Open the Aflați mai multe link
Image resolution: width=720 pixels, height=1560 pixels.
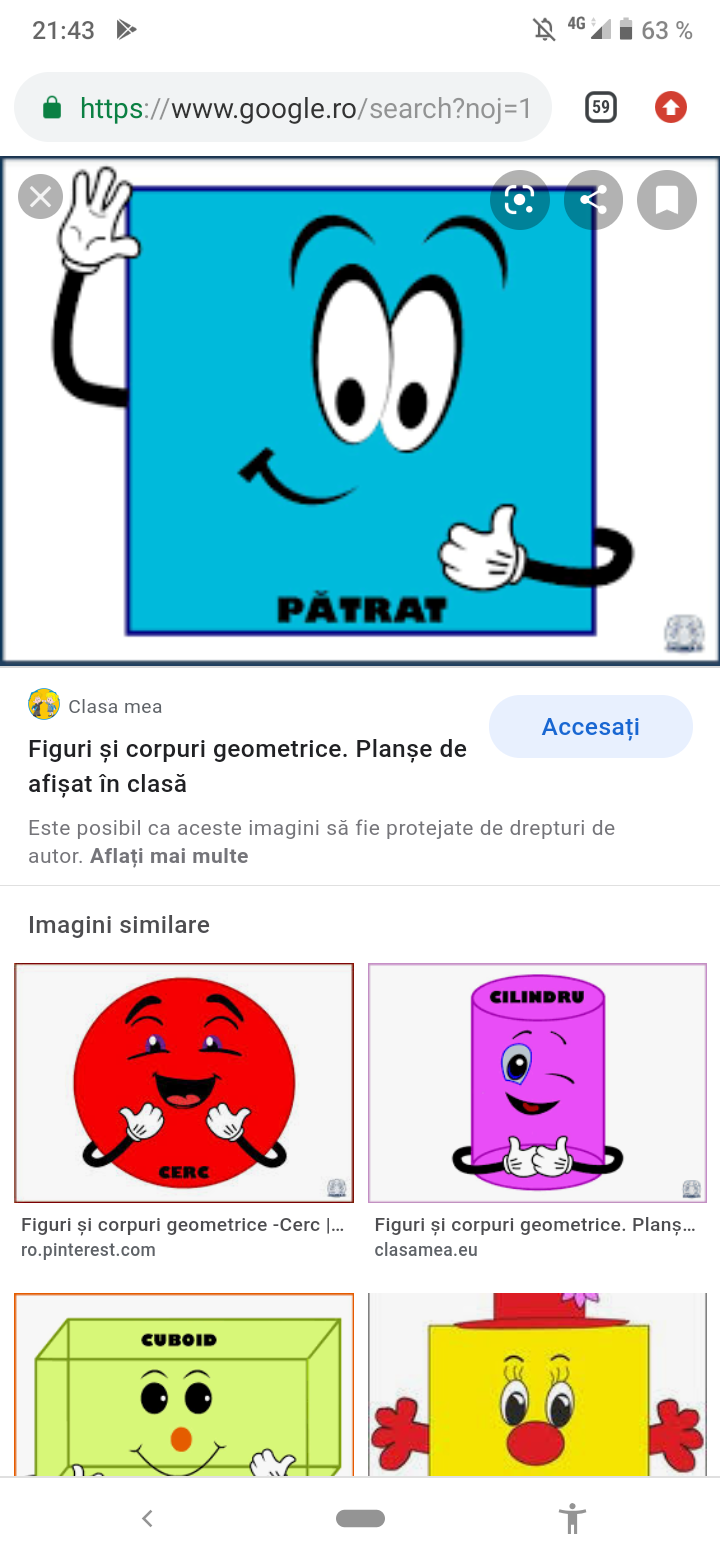tap(169, 856)
